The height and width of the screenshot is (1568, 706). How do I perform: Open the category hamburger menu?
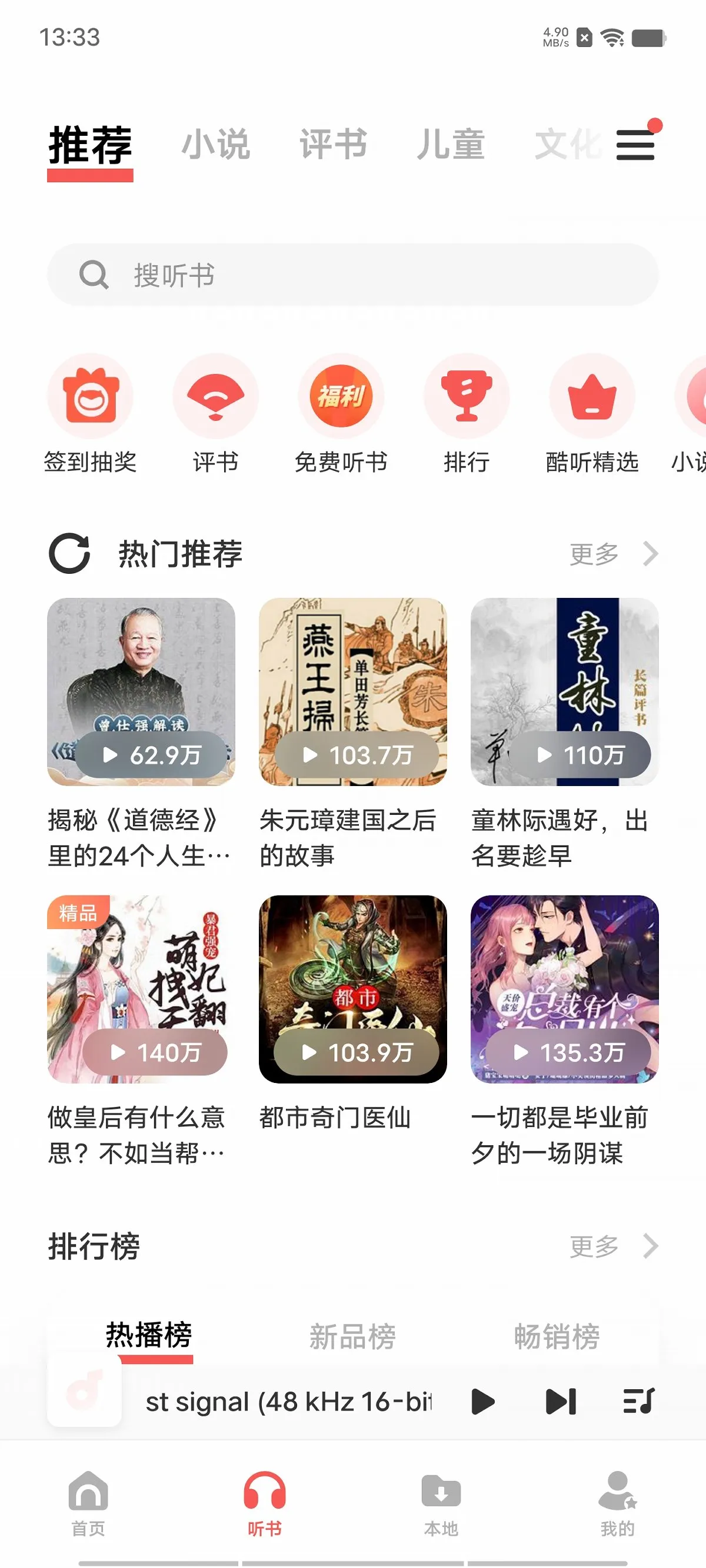635,145
